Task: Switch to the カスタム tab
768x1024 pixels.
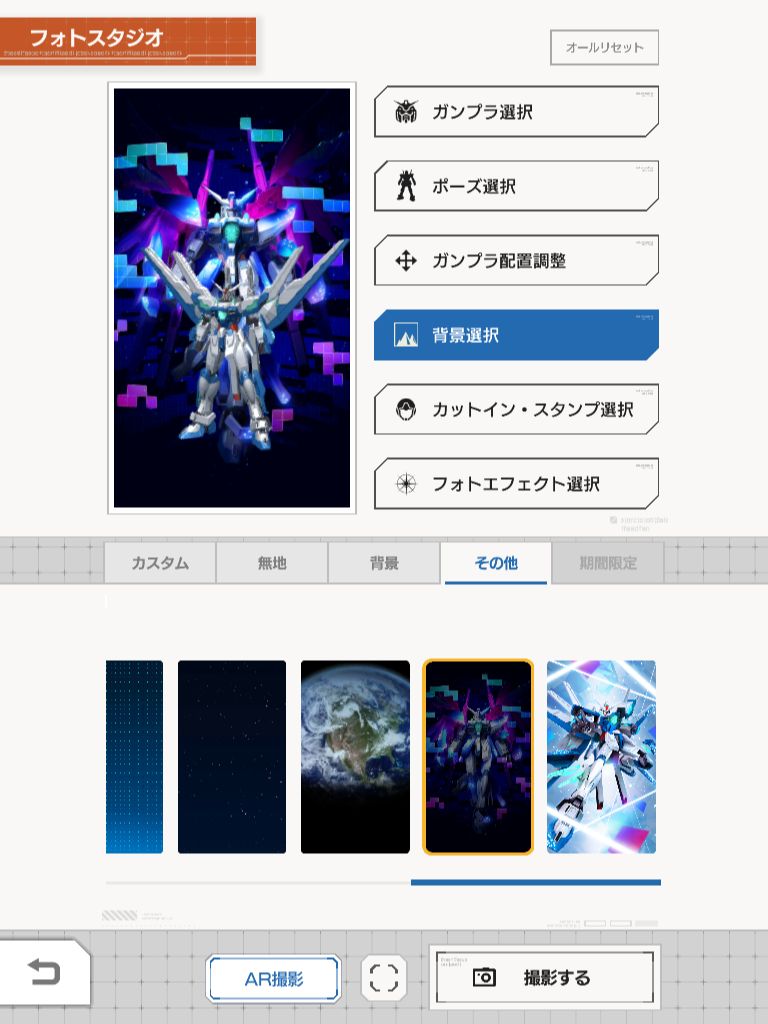Action: [160, 563]
